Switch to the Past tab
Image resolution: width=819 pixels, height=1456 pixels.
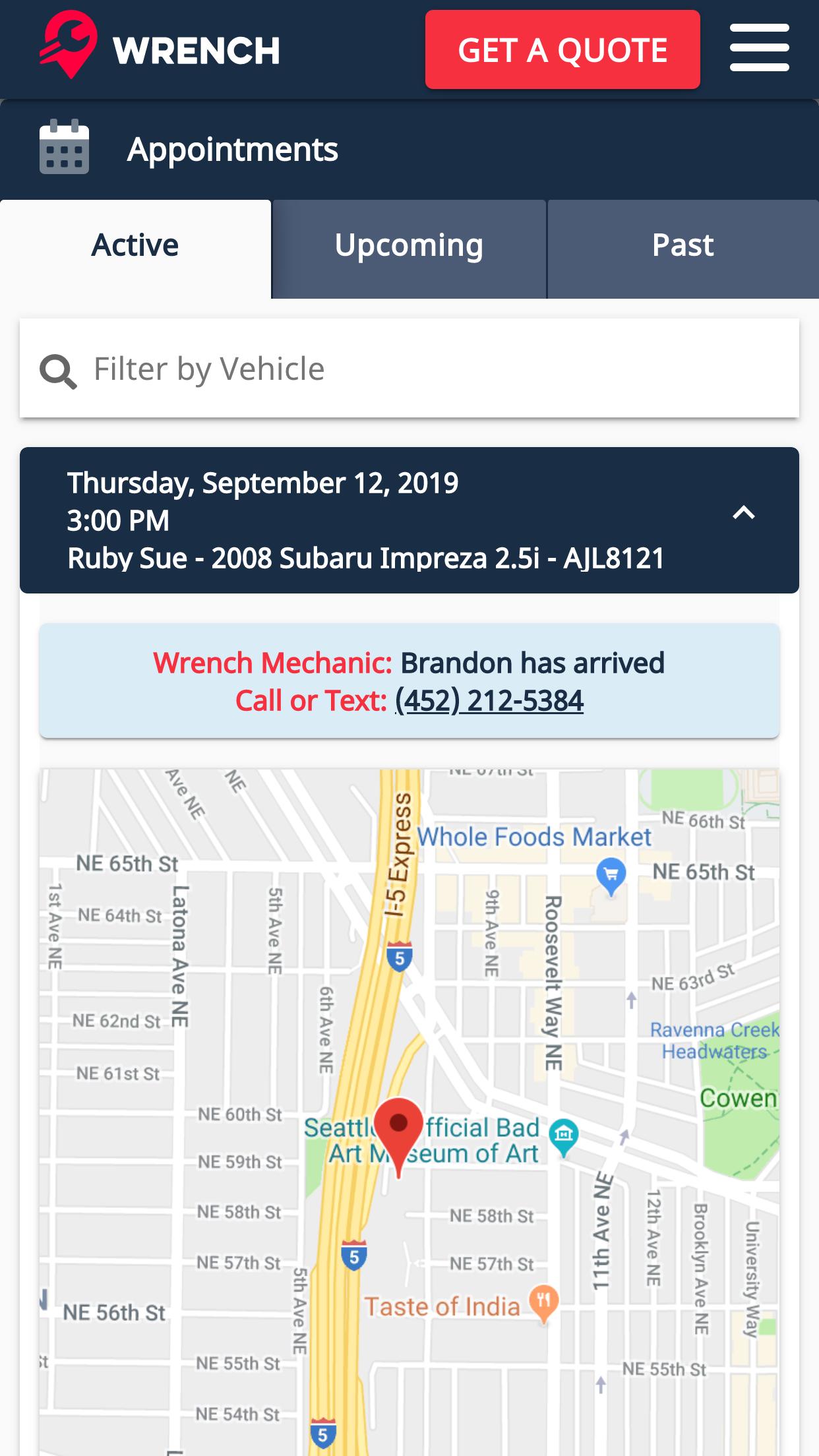pos(682,246)
